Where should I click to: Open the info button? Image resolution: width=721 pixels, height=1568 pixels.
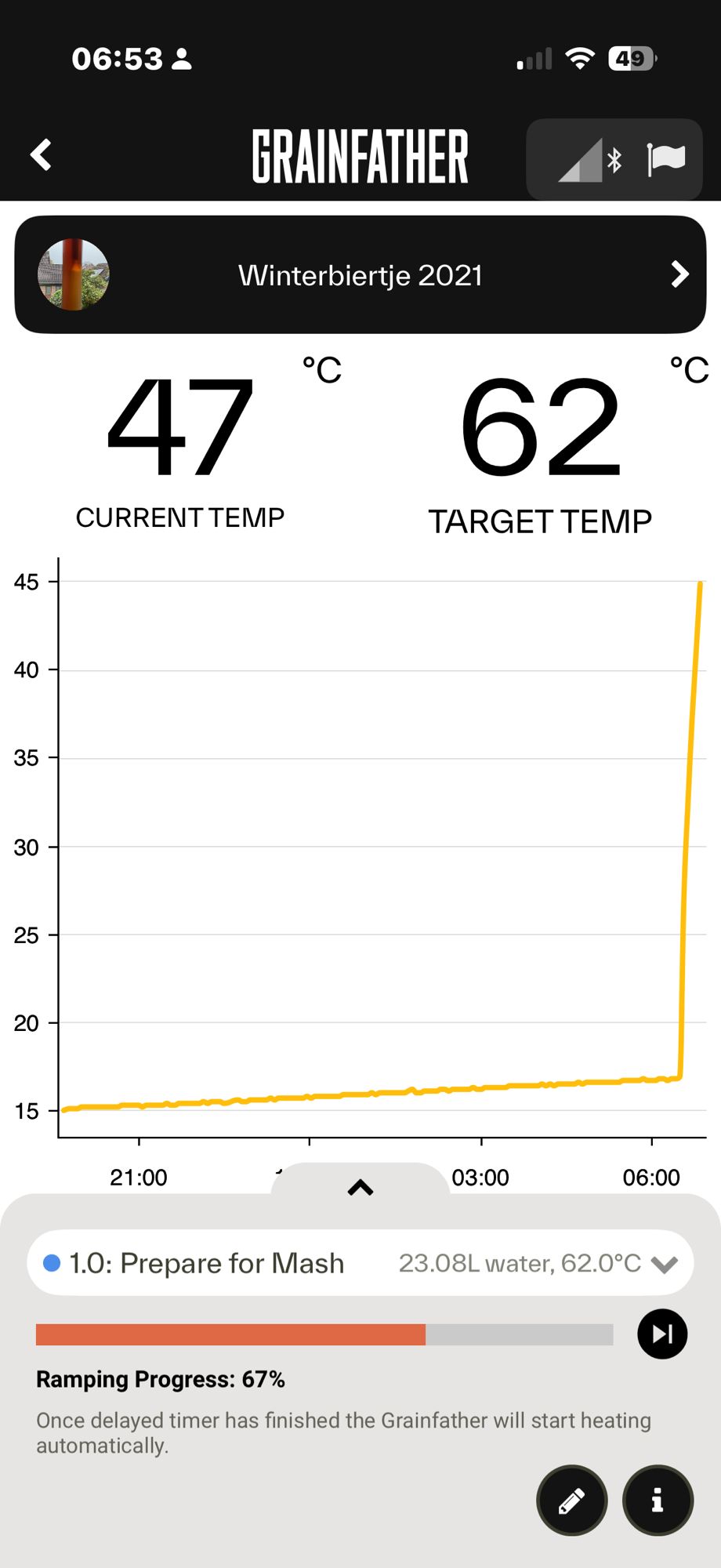(658, 1501)
